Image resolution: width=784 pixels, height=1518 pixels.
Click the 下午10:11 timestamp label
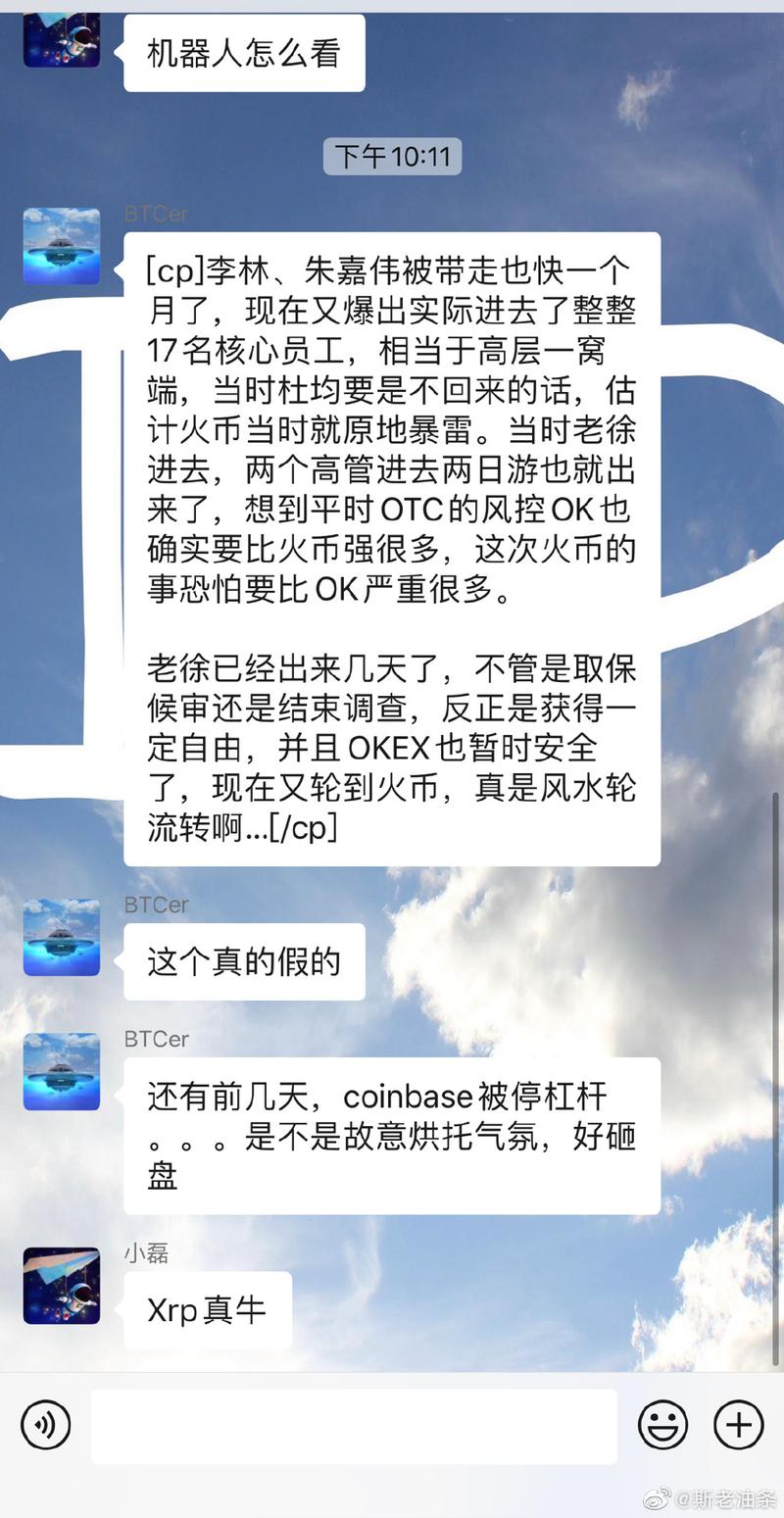click(390, 156)
